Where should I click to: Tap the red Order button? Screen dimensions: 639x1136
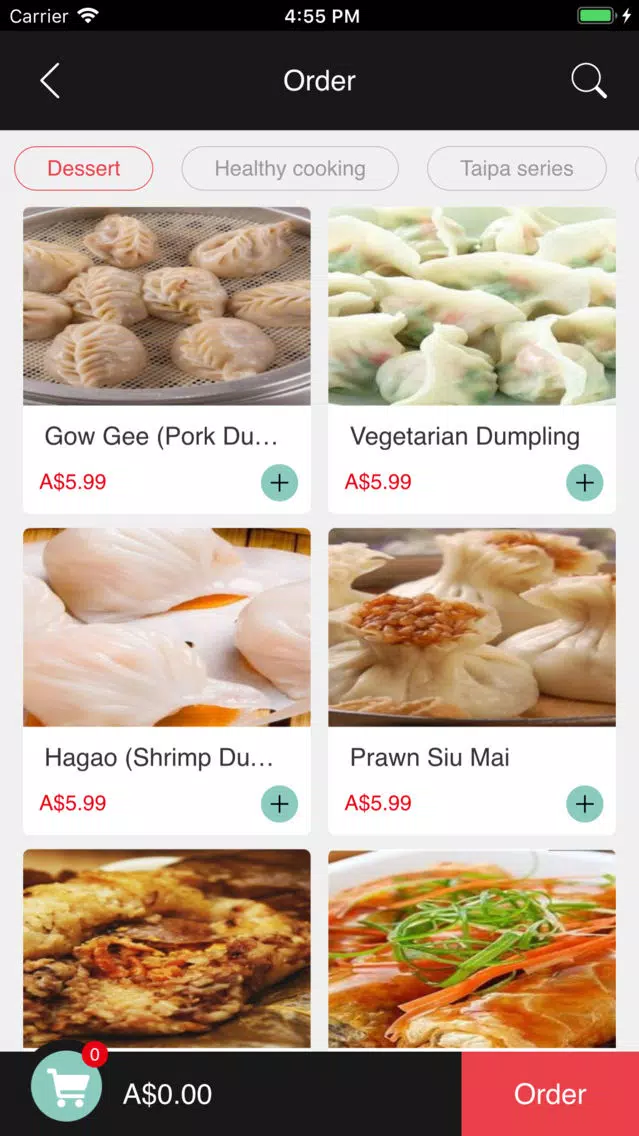pyautogui.click(x=550, y=1094)
